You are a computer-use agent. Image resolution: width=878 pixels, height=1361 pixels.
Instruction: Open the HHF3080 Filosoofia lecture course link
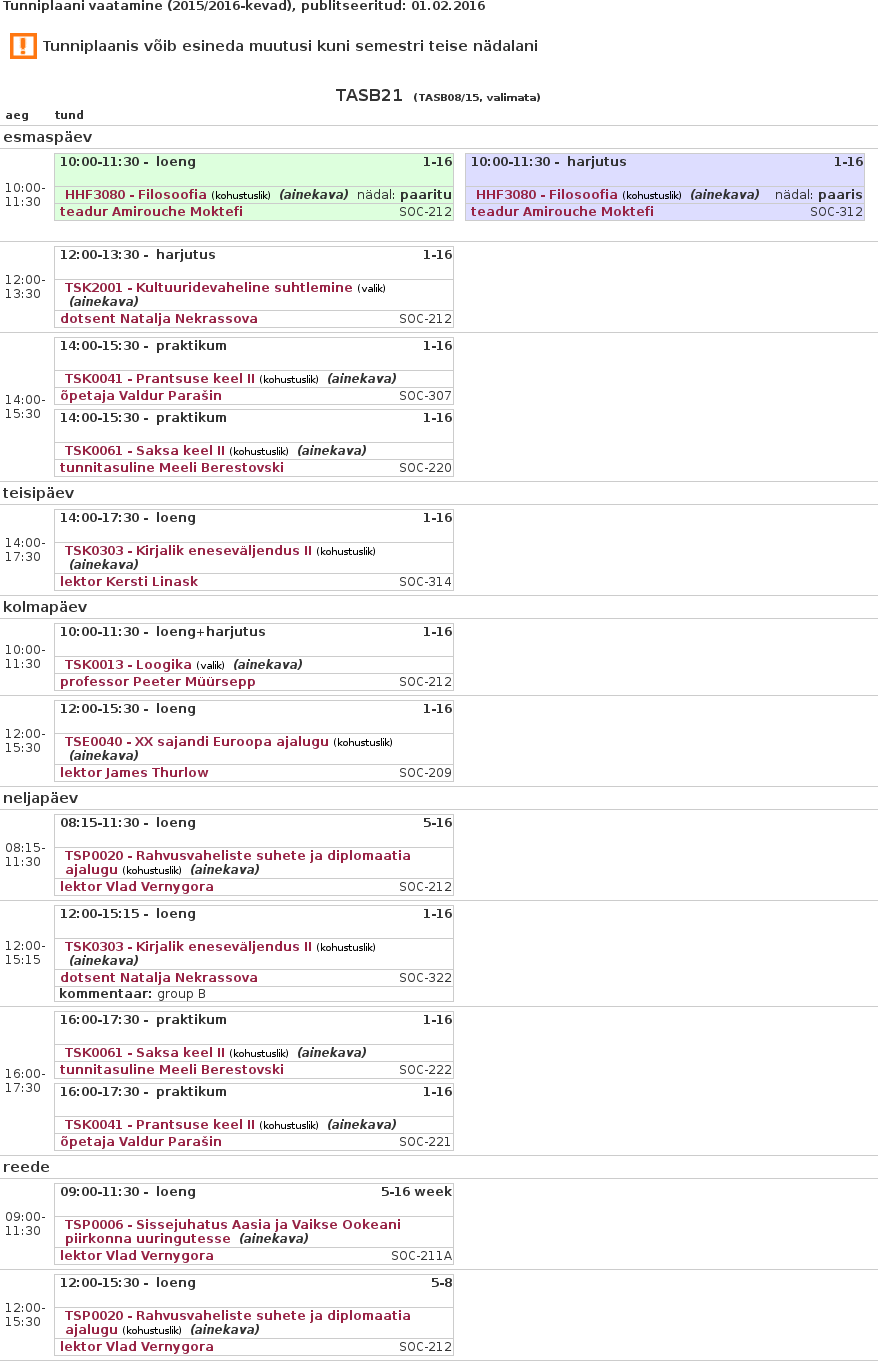pyautogui.click(x=135, y=195)
